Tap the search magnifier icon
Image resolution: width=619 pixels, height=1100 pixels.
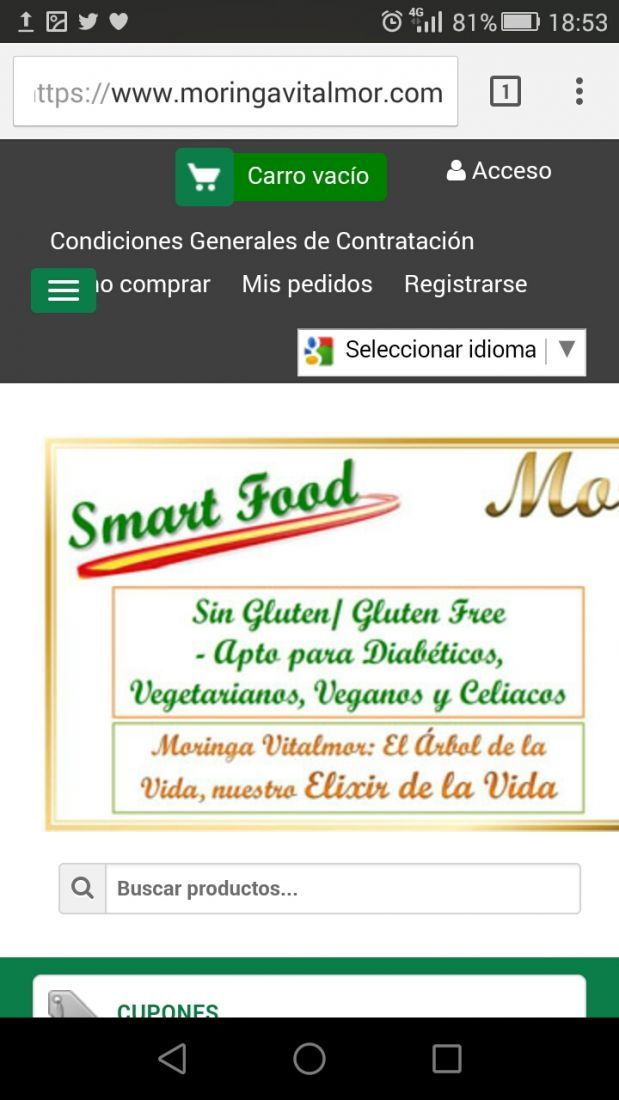[82, 889]
